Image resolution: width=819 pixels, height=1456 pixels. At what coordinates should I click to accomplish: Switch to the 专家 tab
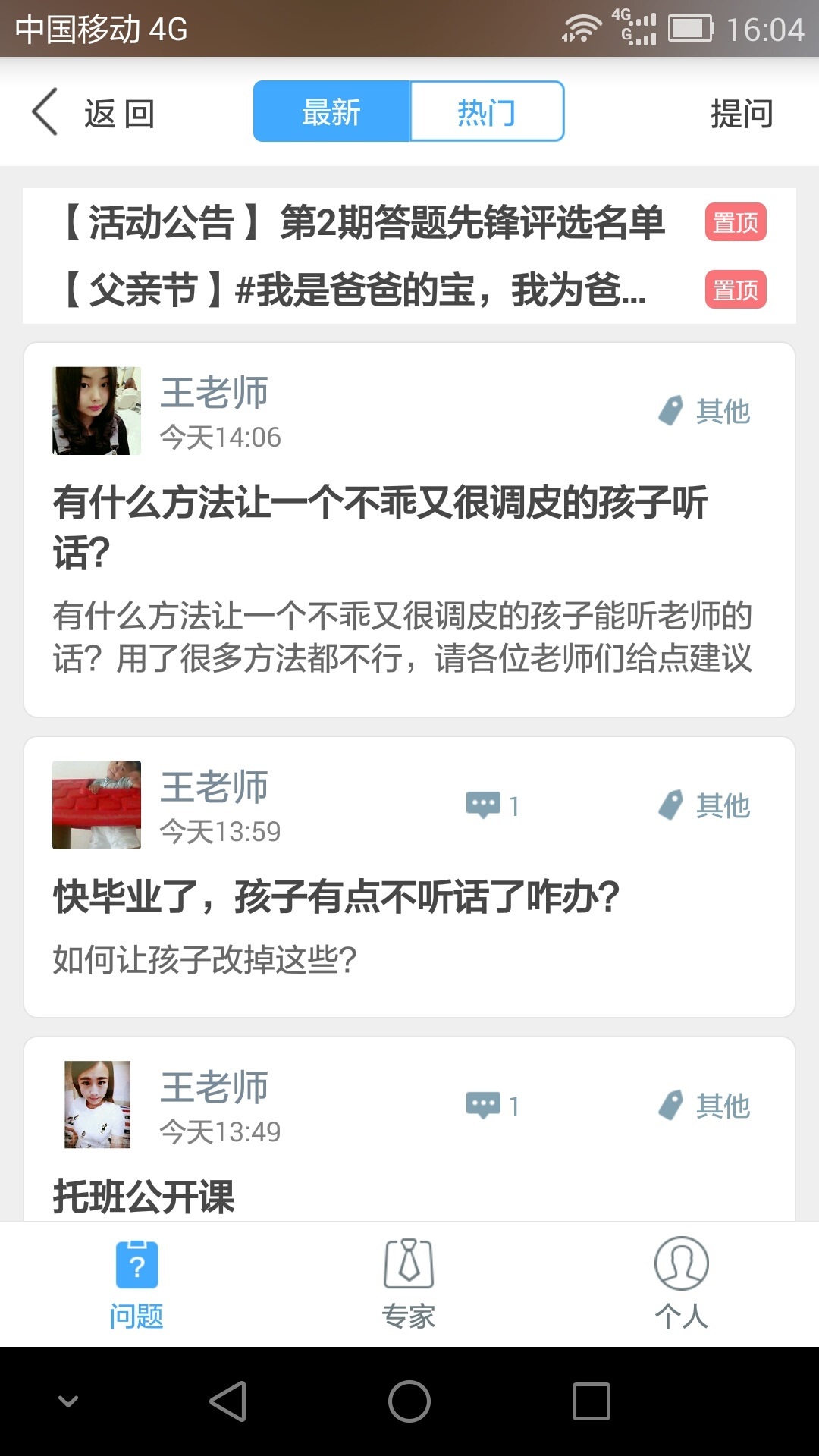point(409,1282)
